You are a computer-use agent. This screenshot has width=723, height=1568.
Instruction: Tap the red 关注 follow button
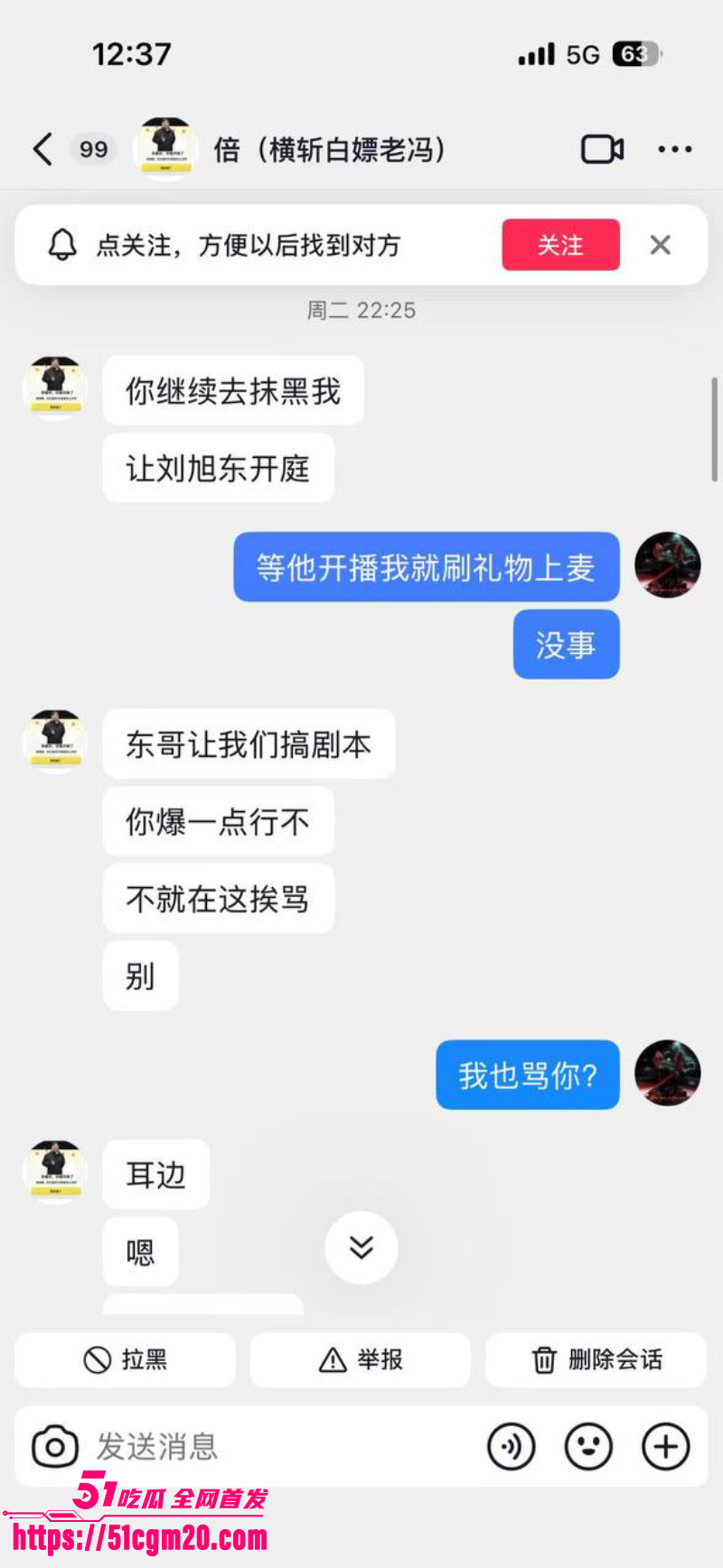(560, 244)
